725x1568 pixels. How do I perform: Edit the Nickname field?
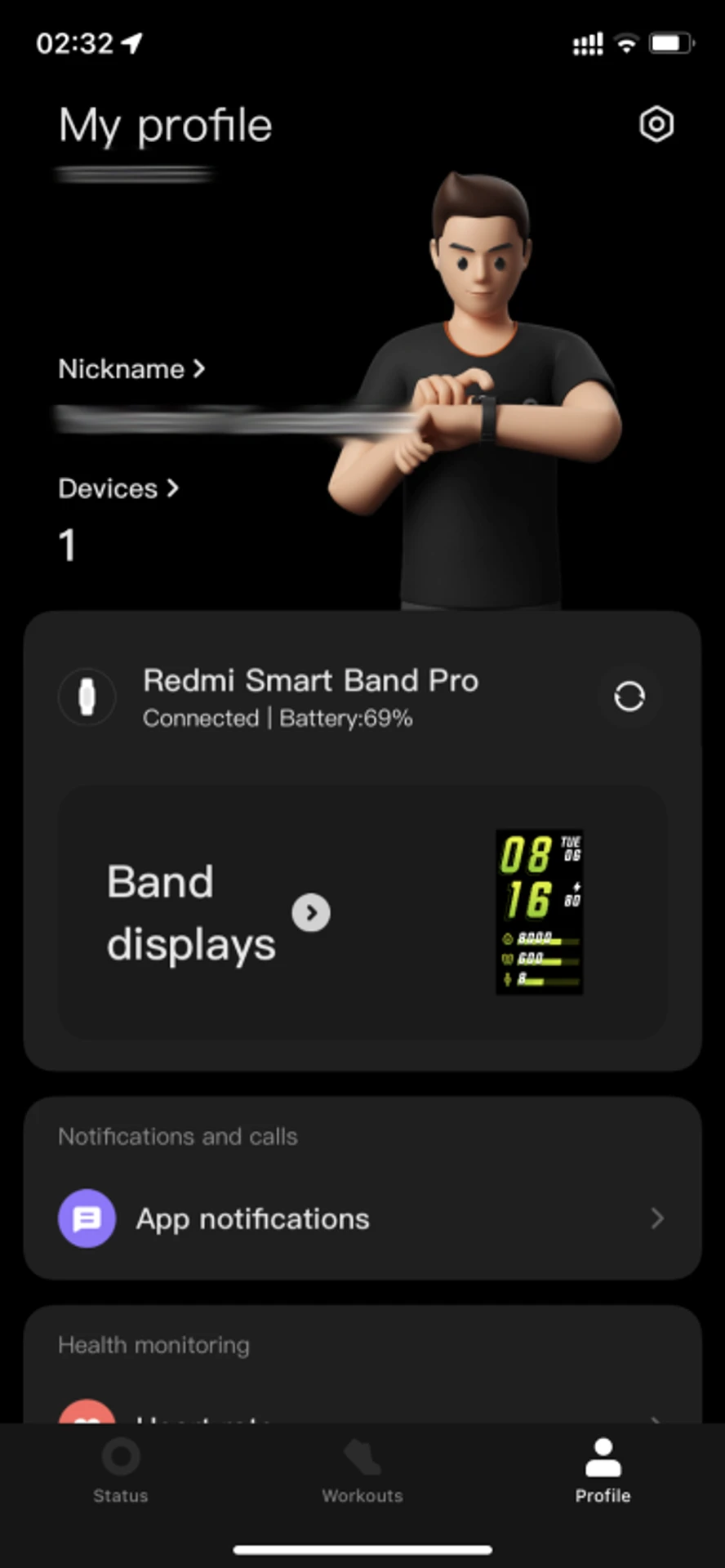coord(131,369)
